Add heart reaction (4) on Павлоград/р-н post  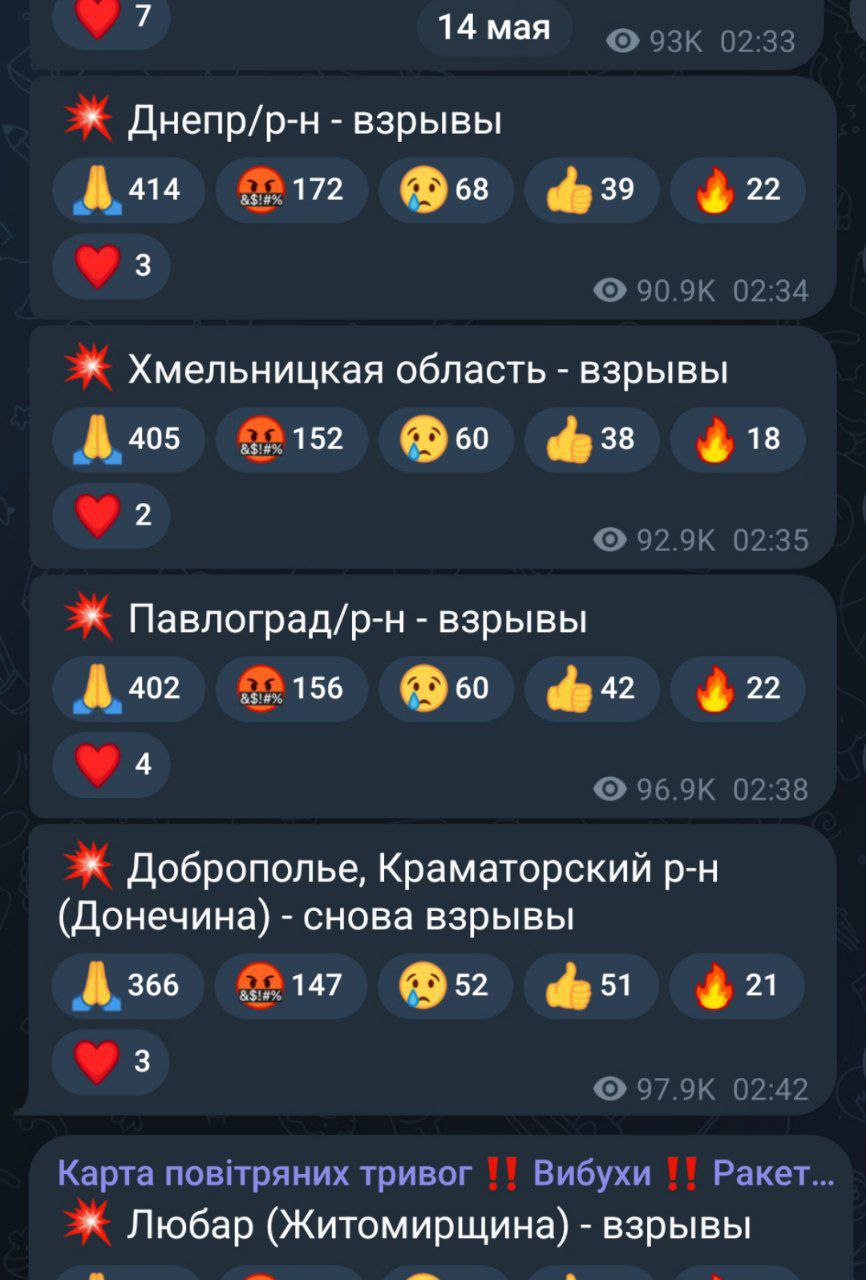111,765
